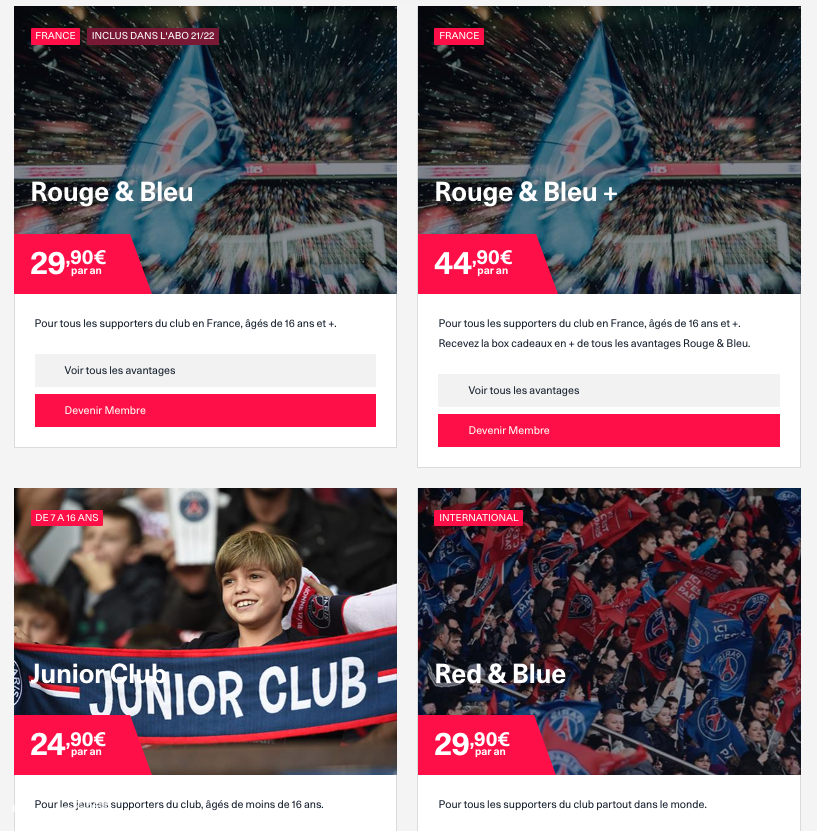This screenshot has width=817, height=831.
Task: View all advantages for Rouge & Bleu +
Action: click(608, 390)
